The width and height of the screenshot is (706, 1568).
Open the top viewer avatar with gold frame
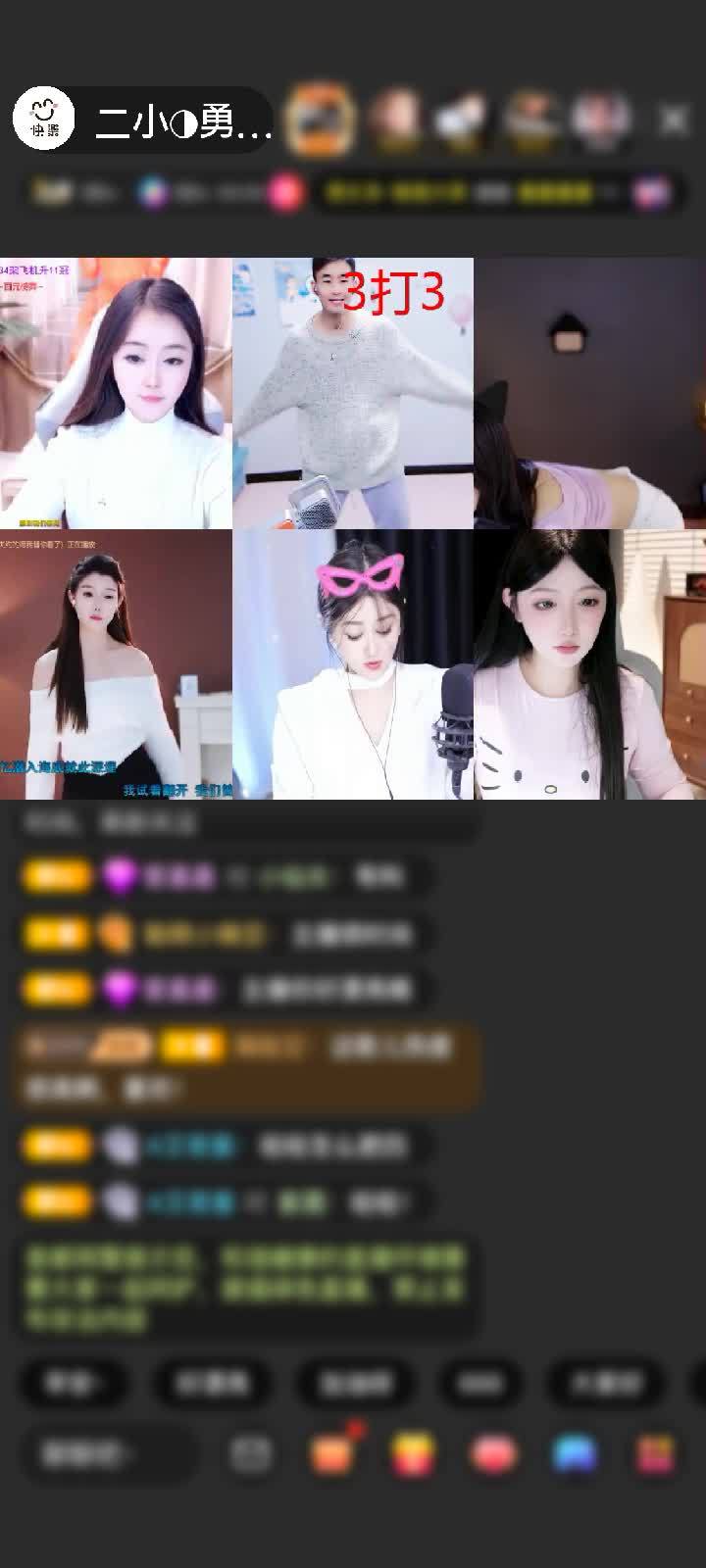(320, 120)
